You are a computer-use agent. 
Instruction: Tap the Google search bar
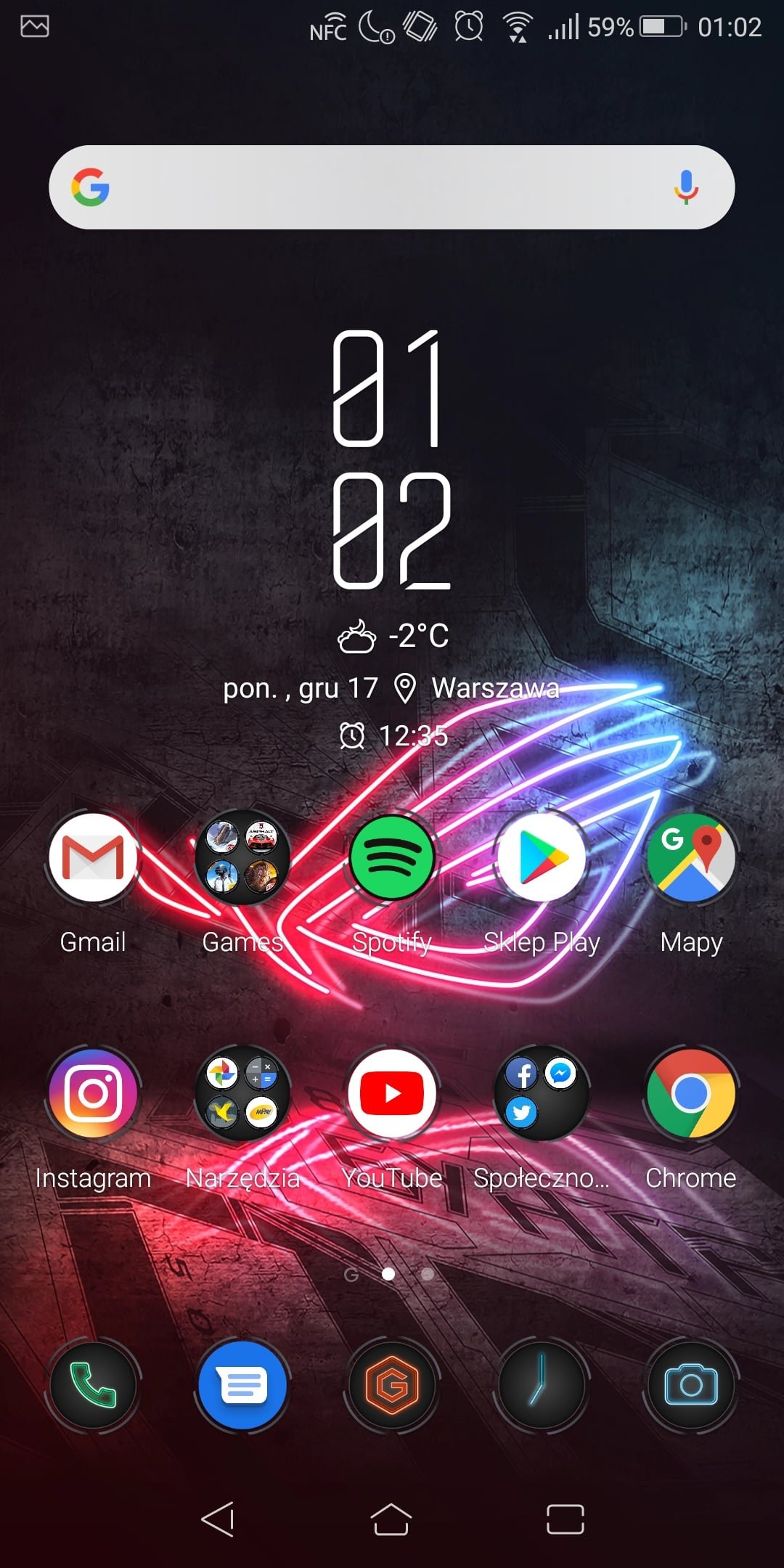392,187
